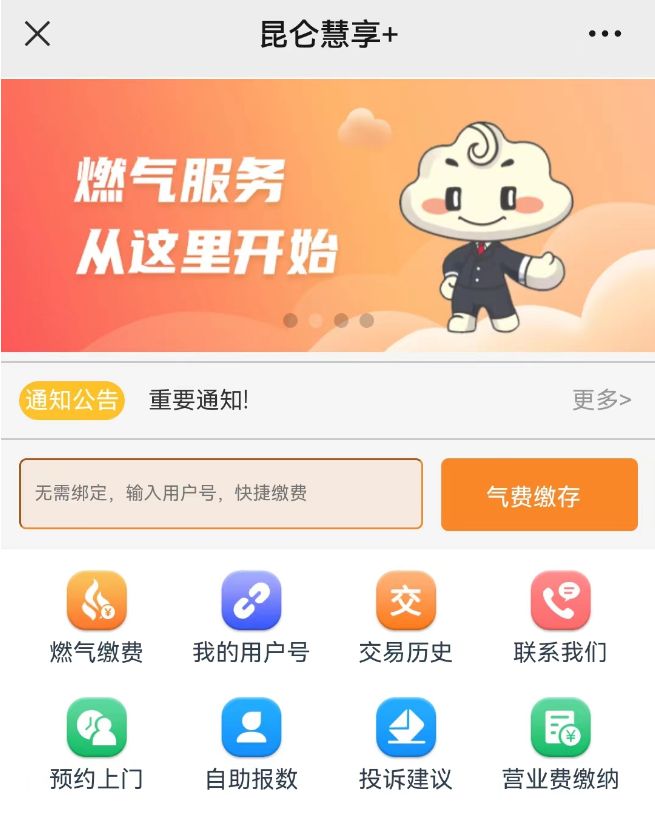Open the 燃气服务 banner

coord(327,215)
